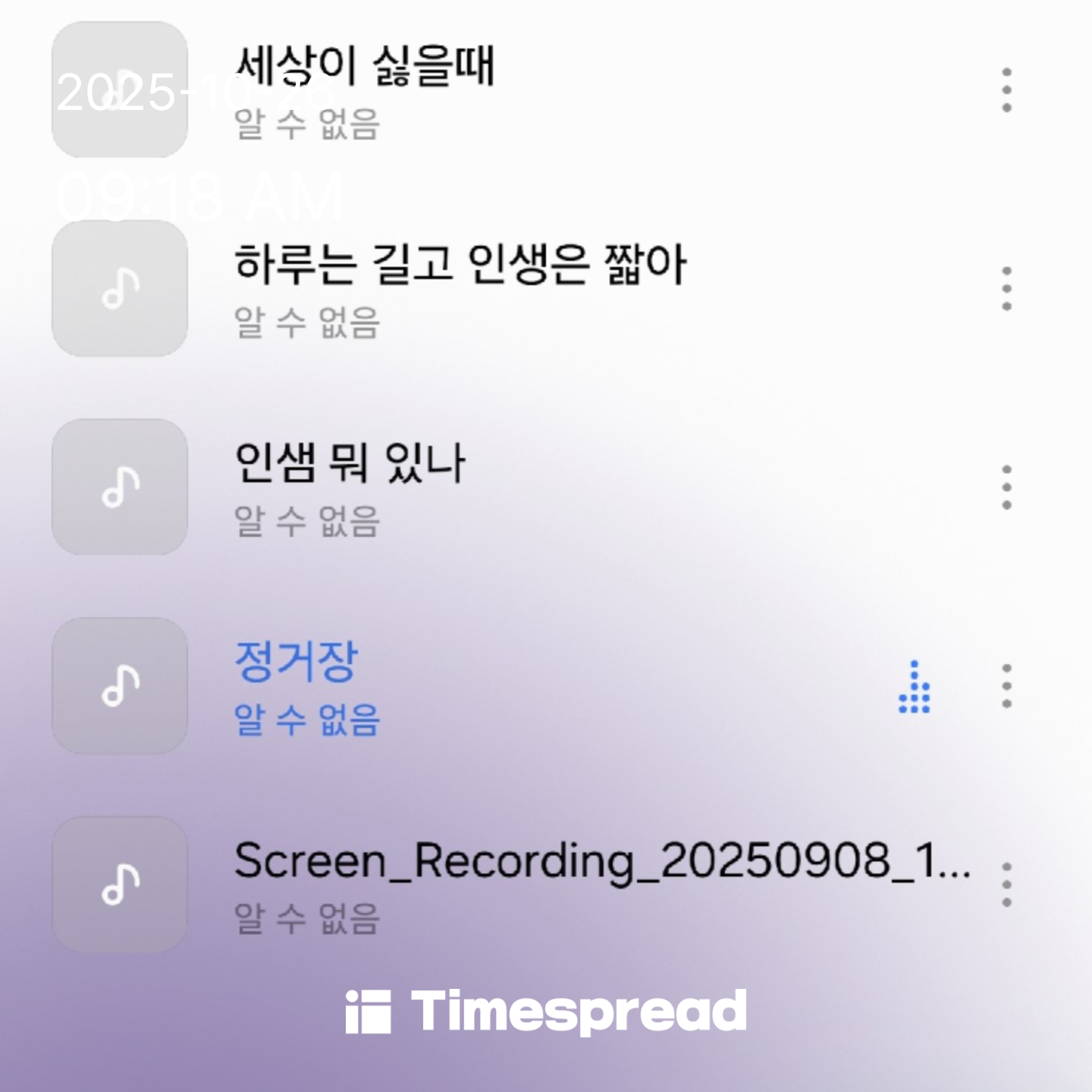This screenshot has width=1092, height=1092.
Task: Open options for 세상이 싫을때
Action: pyautogui.click(x=1006, y=90)
